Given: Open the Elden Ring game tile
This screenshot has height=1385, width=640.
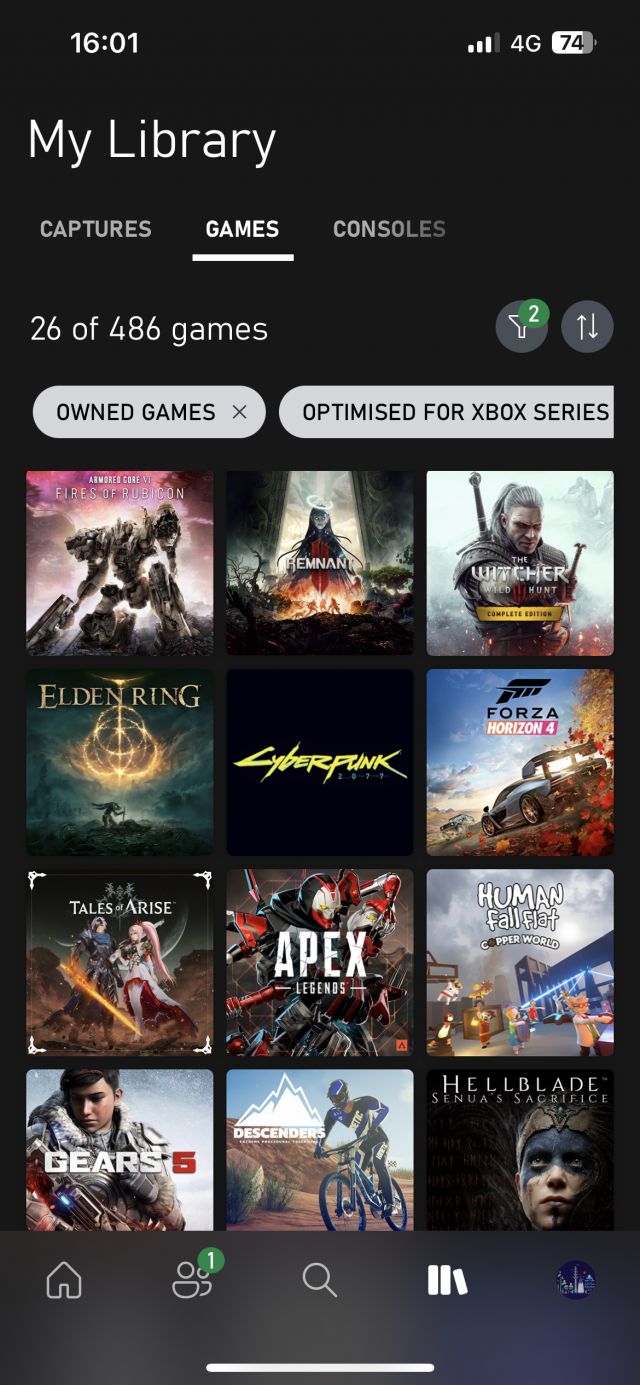Looking at the screenshot, I should (x=120, y=762).
